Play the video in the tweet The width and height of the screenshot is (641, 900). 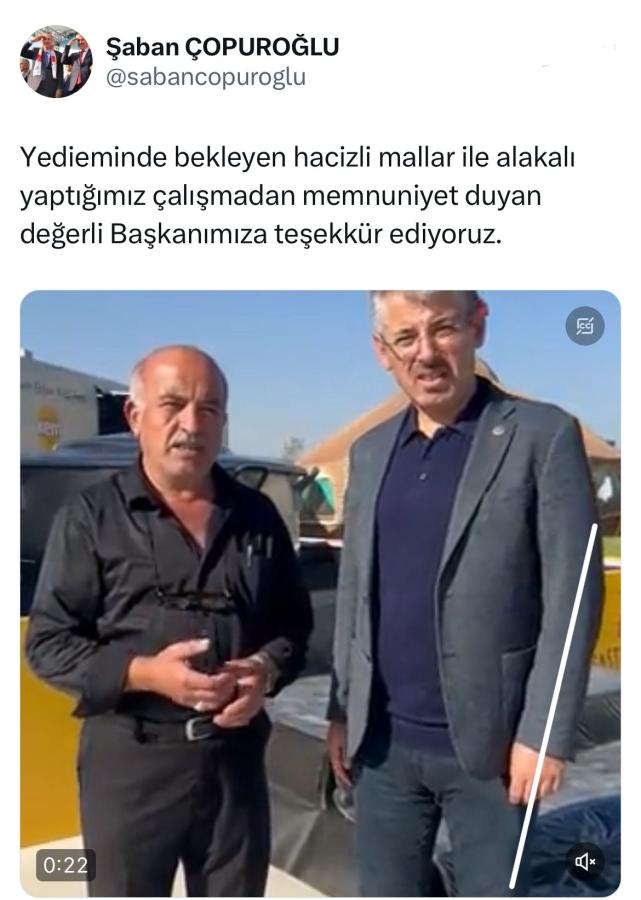320,590
